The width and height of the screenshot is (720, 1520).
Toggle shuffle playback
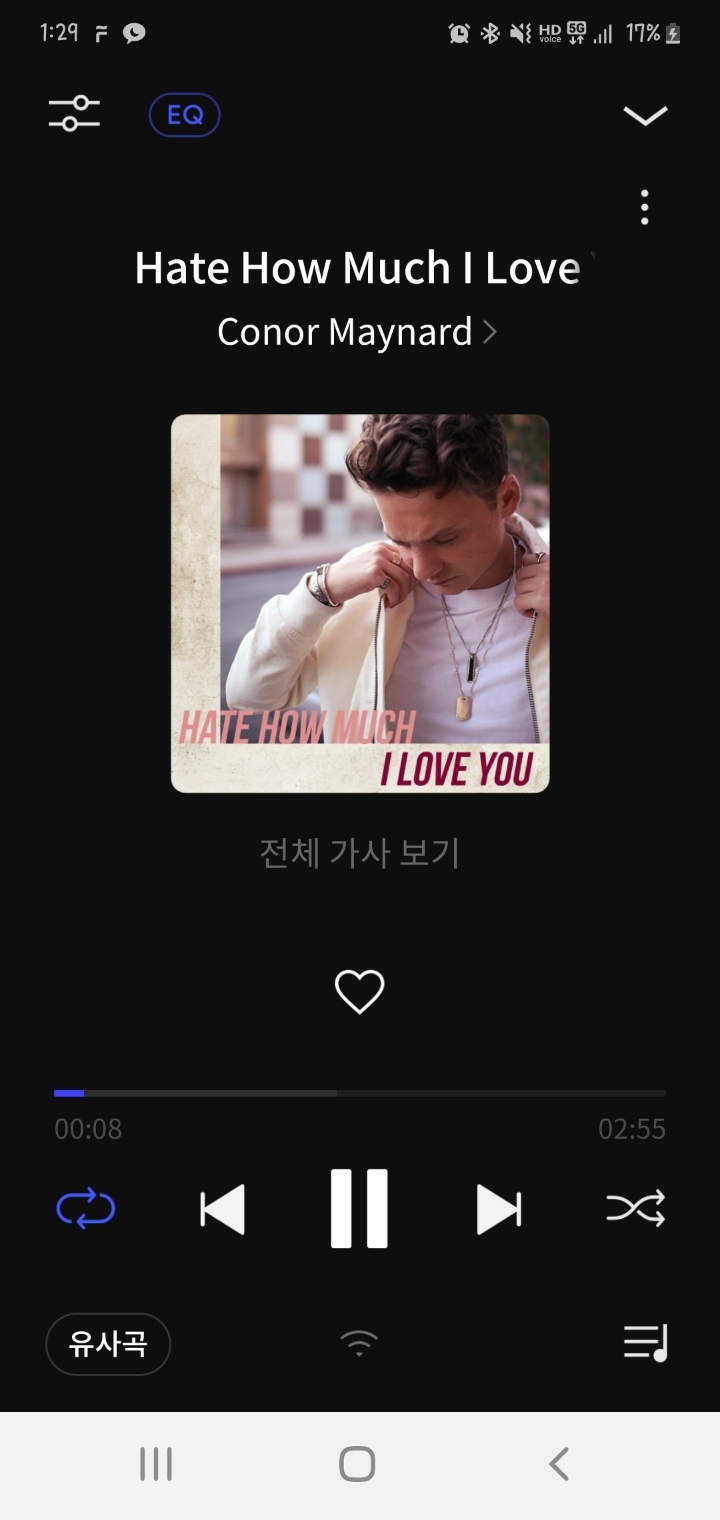click(636, 1209)
